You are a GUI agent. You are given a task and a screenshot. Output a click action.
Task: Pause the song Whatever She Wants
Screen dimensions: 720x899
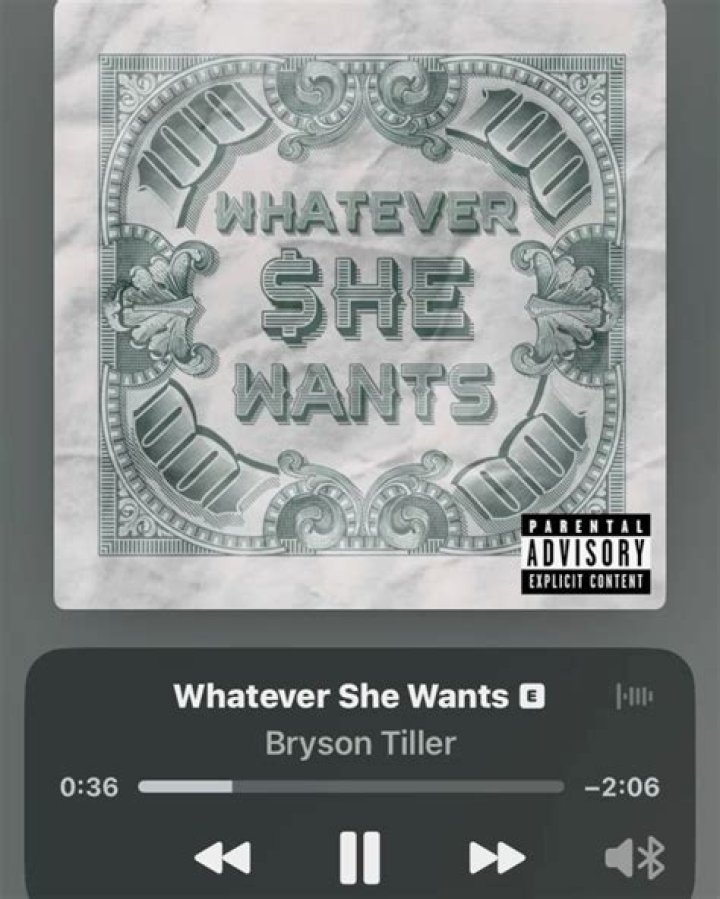coord(359,858)
